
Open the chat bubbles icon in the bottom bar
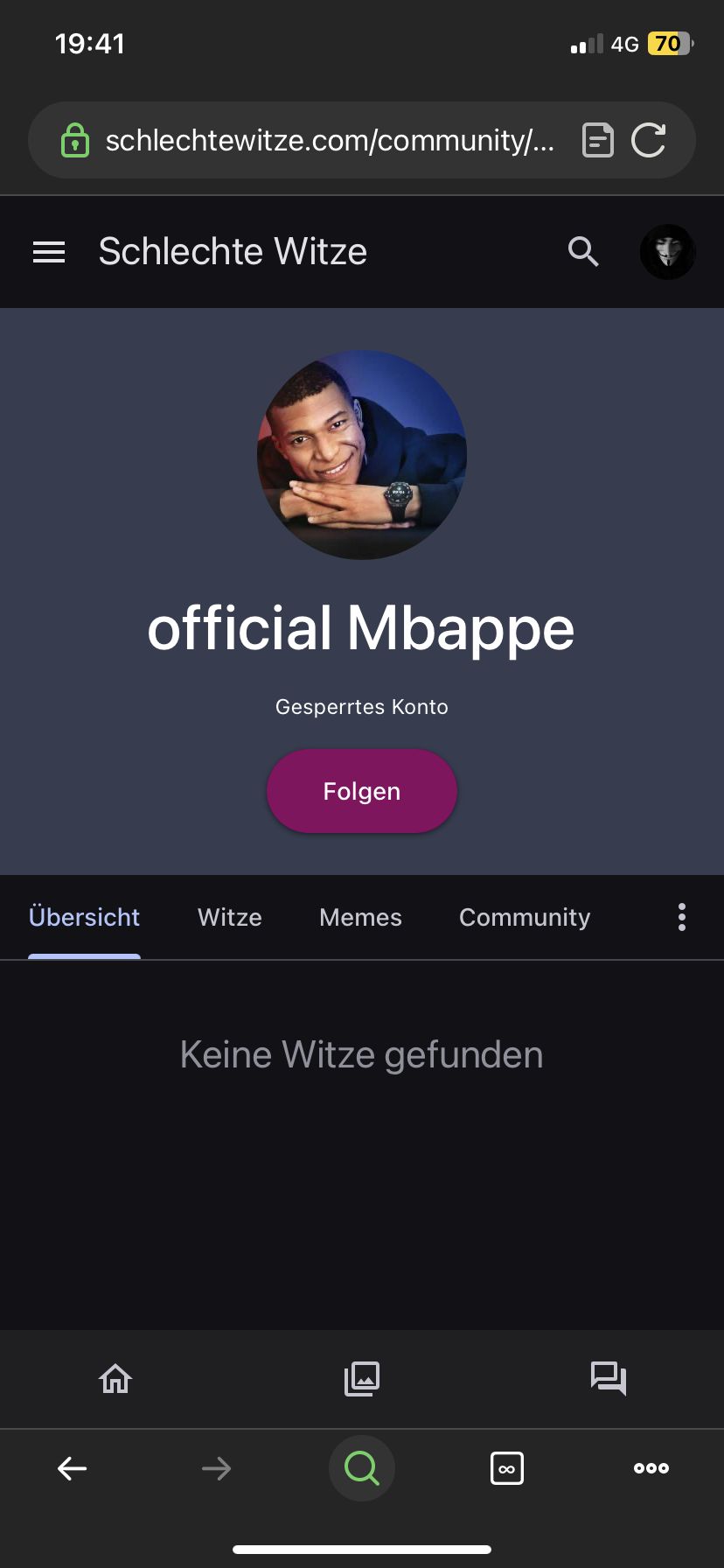click(x=609, y=1379)
